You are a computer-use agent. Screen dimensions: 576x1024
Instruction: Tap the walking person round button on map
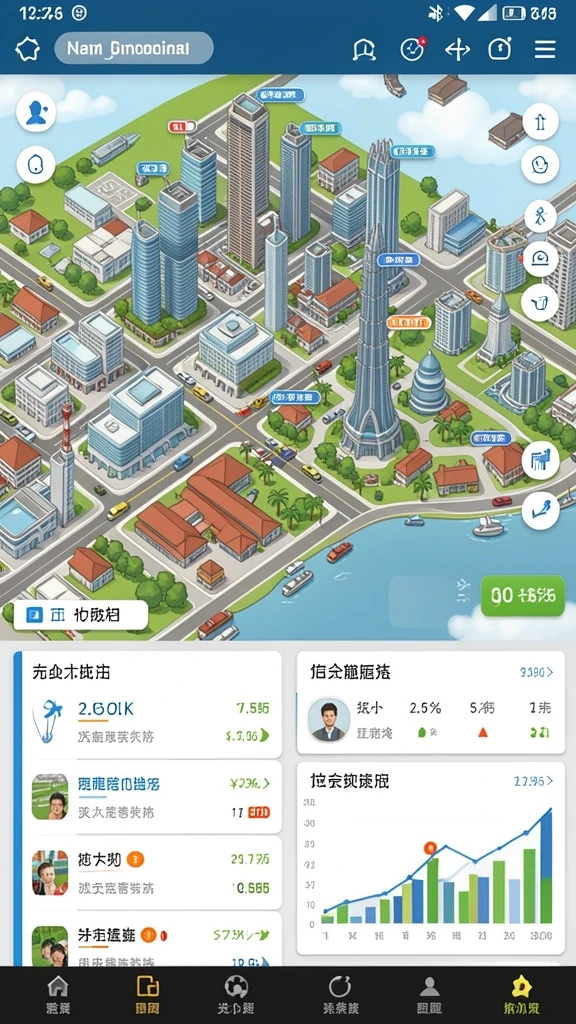[540, 216]
